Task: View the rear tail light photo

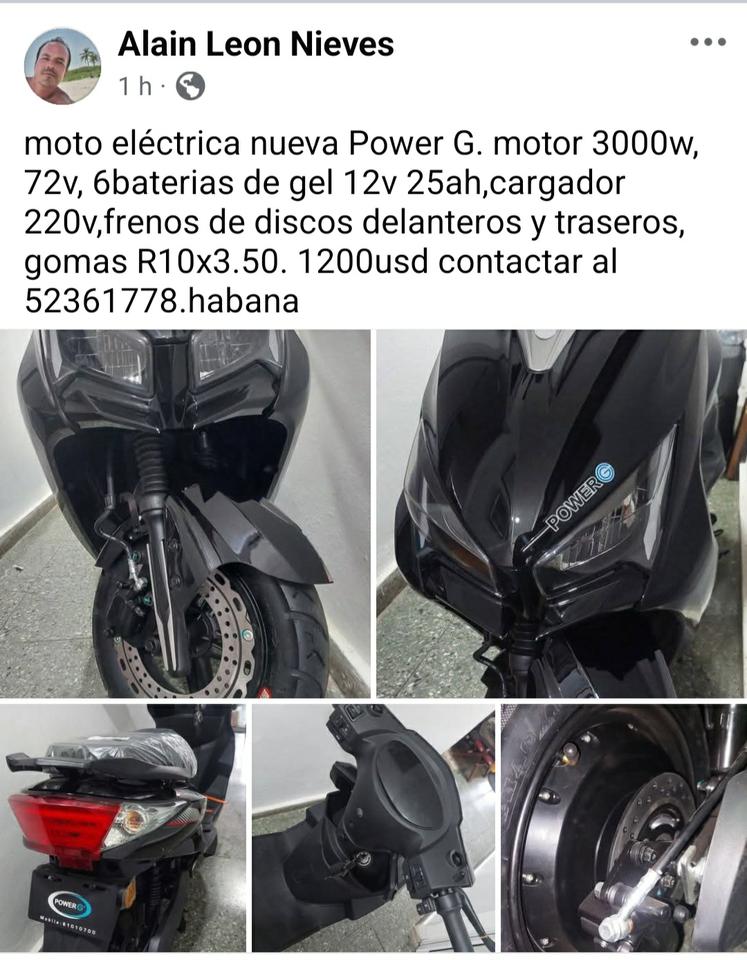Action: pos(122,828)
